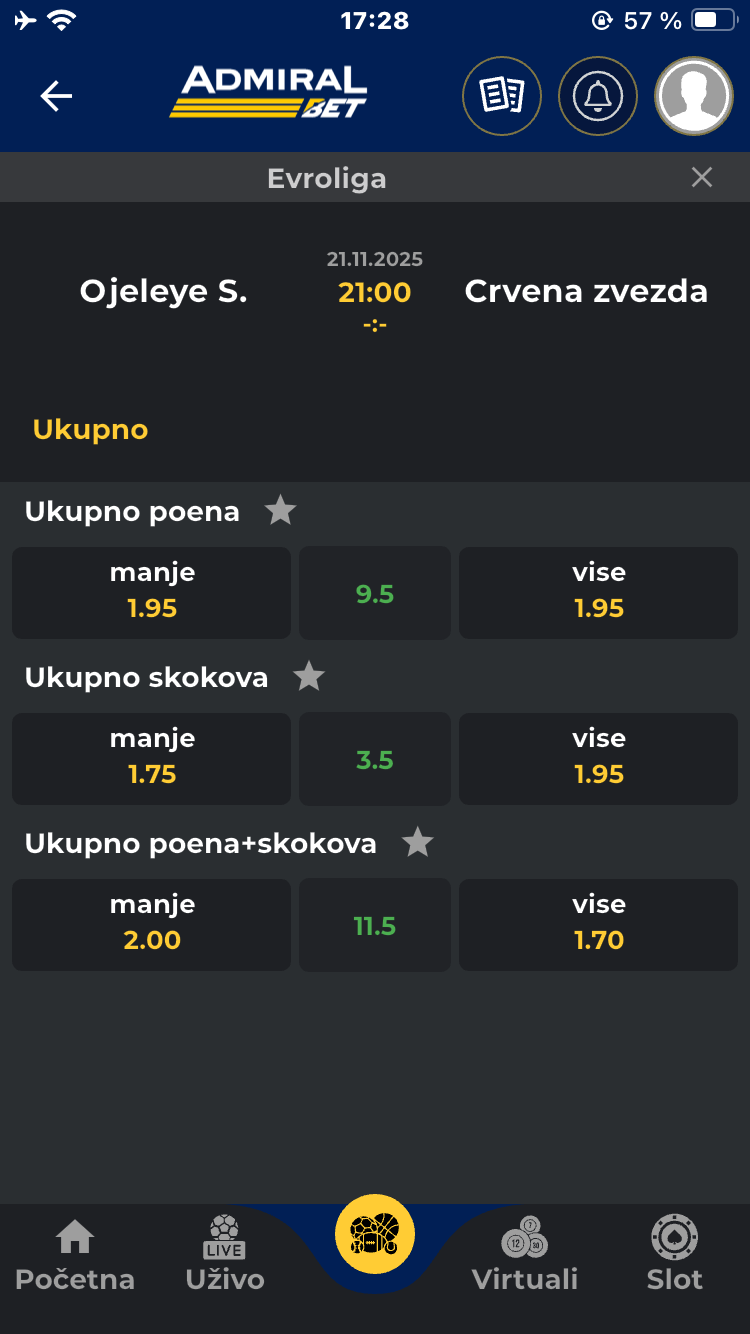The image size is (750, 1334).
Task: Open the bet slip ticket icon
Action: pos(502,96)
